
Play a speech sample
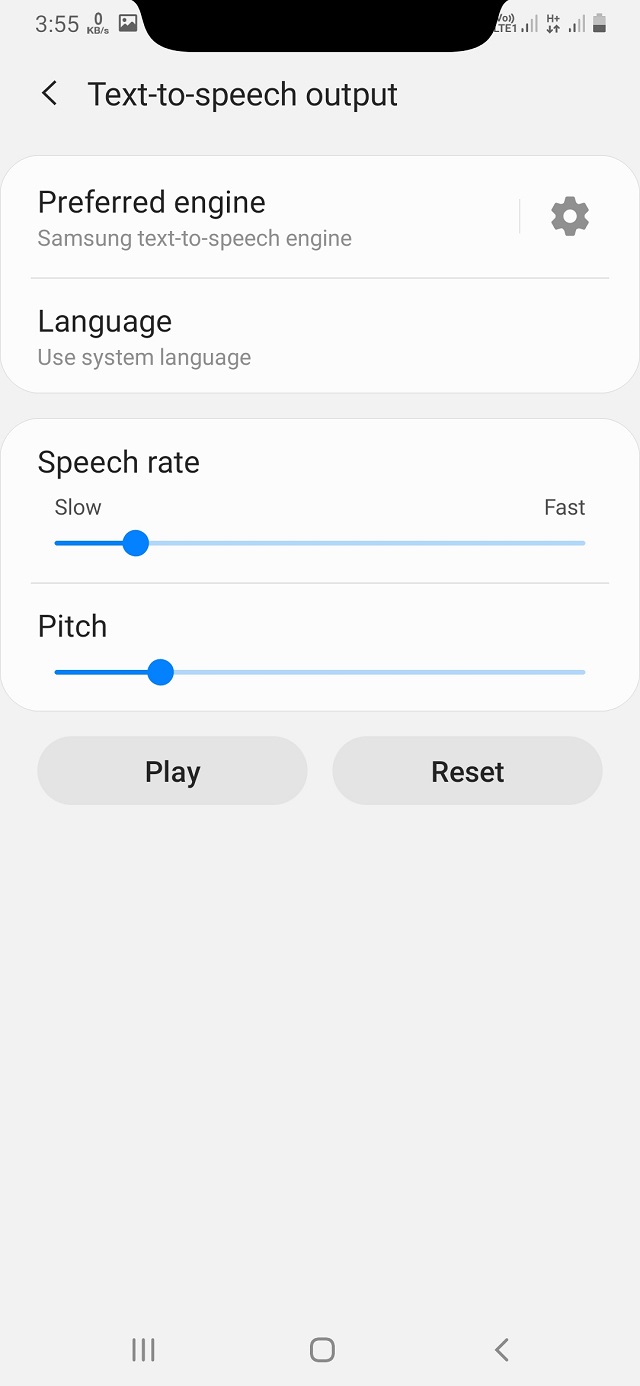coord(172,771)
